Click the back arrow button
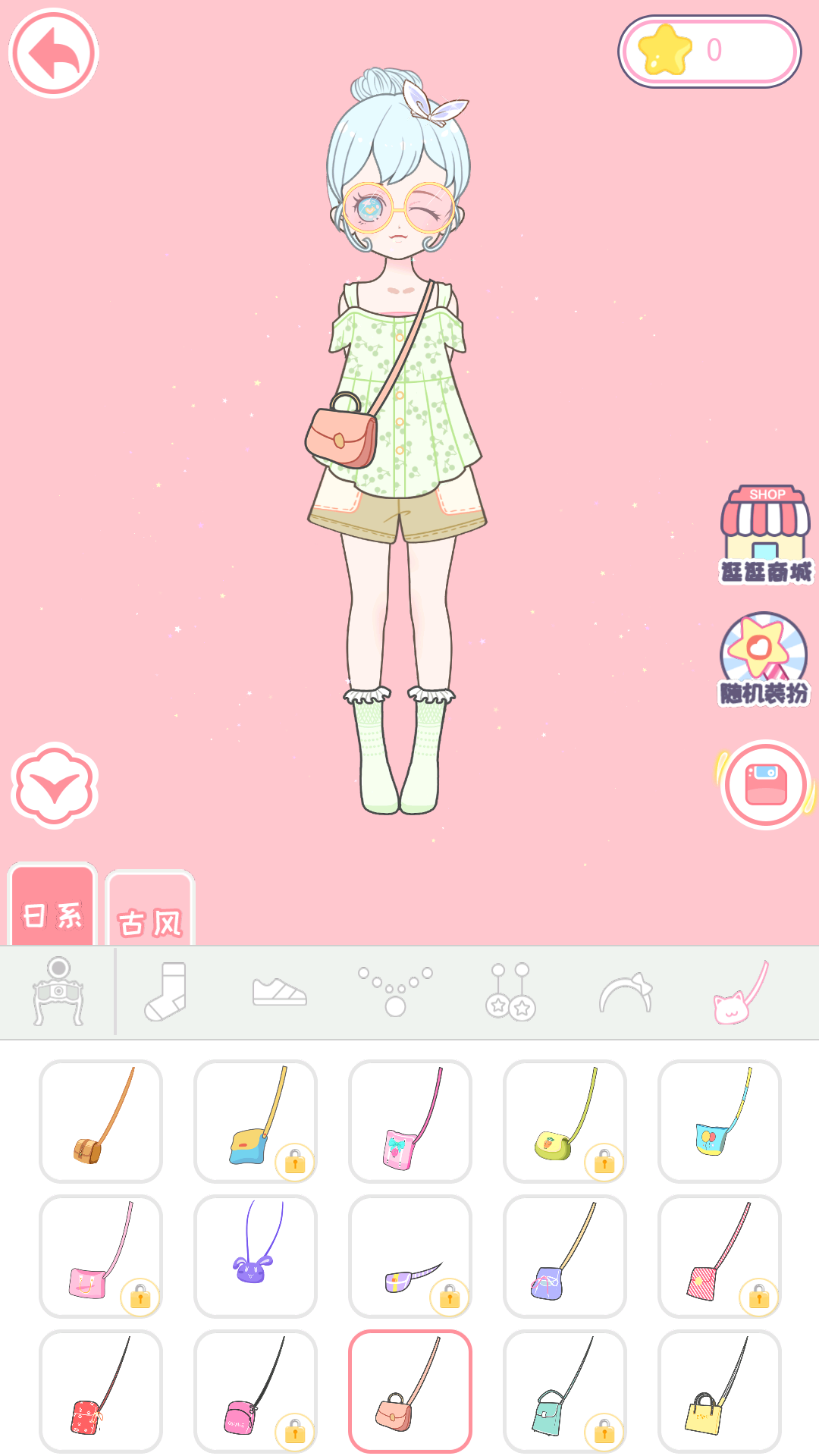819x1456 pixels. (53, 53)
